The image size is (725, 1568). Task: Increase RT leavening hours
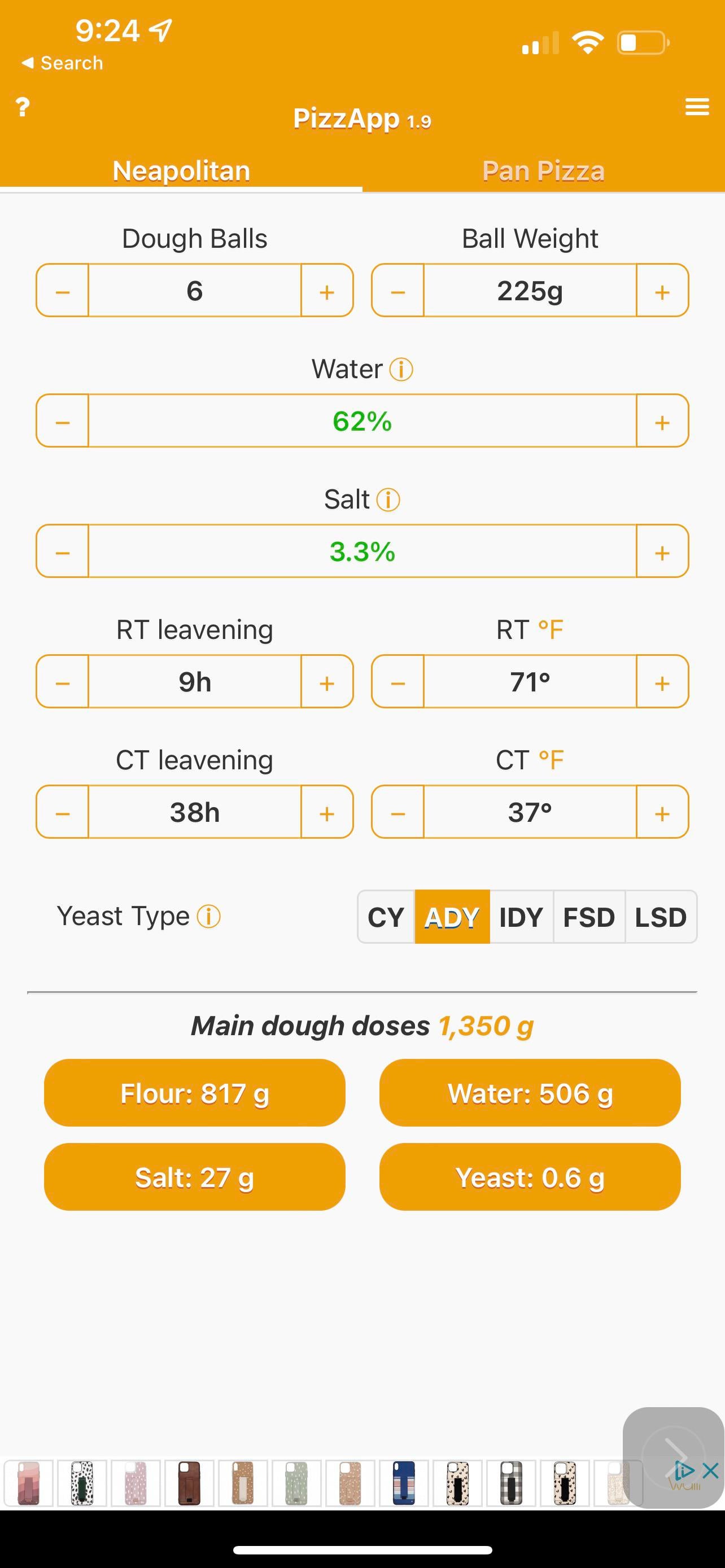click(x=327, y=682)
